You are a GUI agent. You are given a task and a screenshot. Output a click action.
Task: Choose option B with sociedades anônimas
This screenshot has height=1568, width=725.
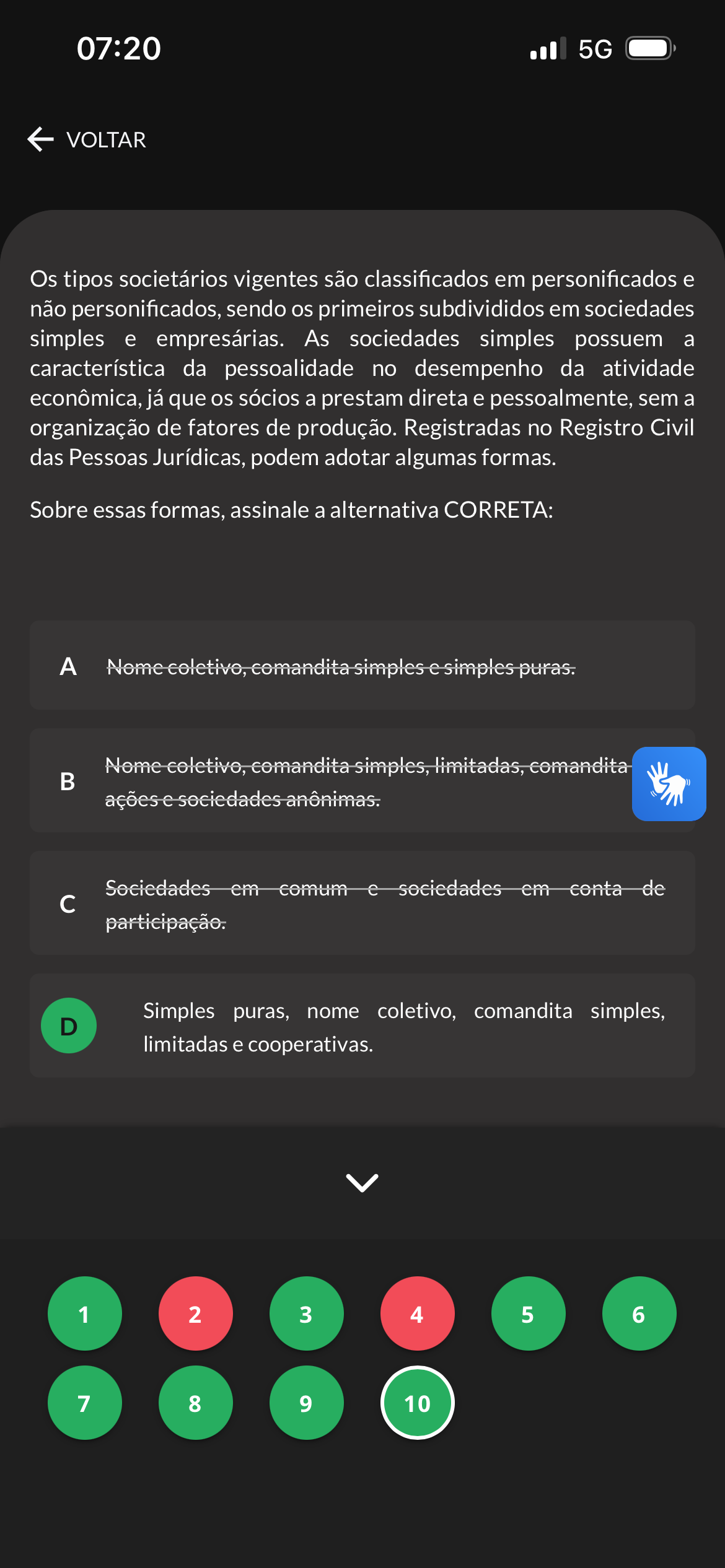click(x=362, y=780)
